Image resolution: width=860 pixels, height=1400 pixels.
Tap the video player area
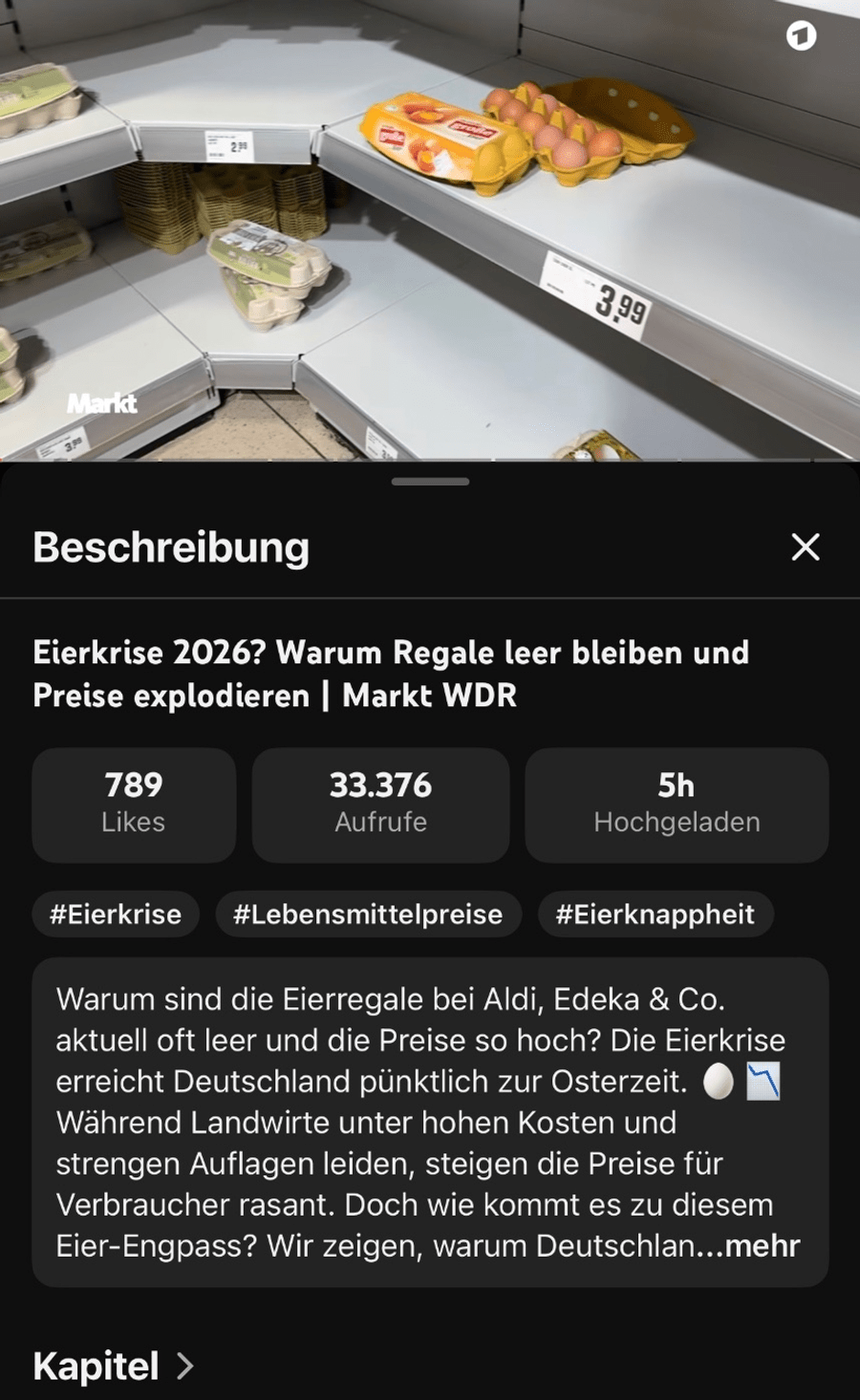coord(430,229)
